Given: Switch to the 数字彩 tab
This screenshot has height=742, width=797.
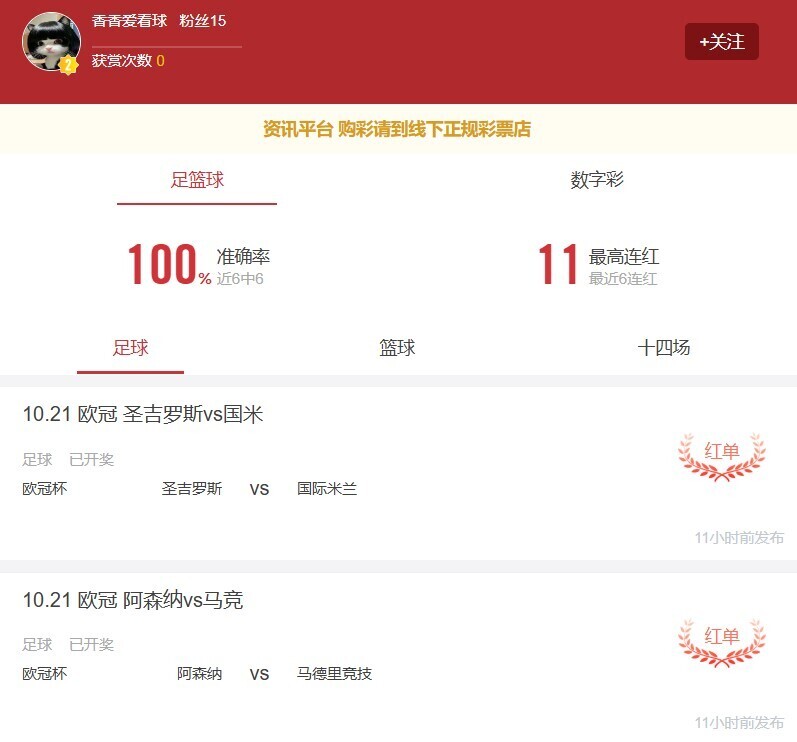Looking at the screenshot, I should coord(597,180).
